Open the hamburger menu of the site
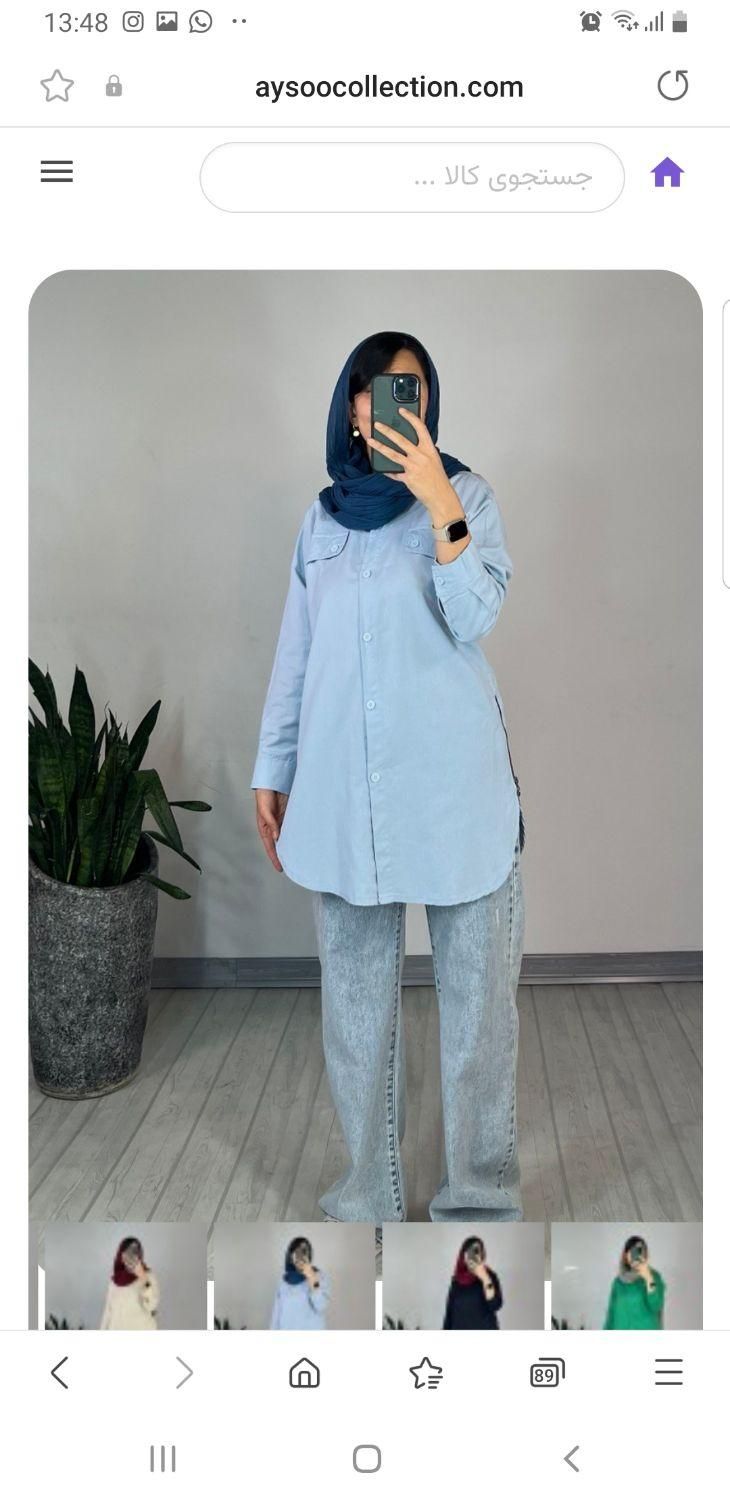 pos(57,172)
